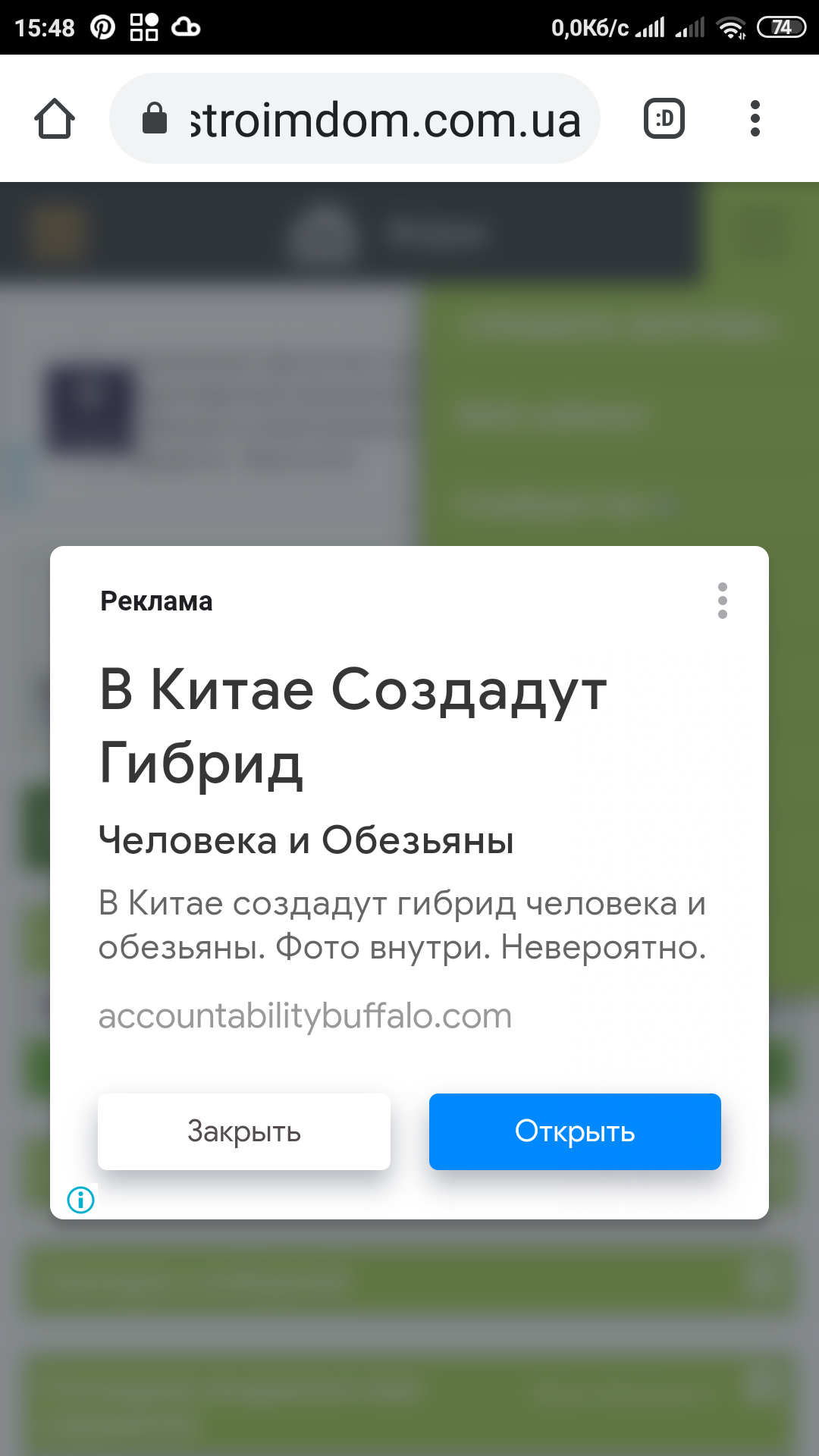Screen dimensions: 819x1456
Task: Tap the blue Открыть button
Action: pos(575,1131)
